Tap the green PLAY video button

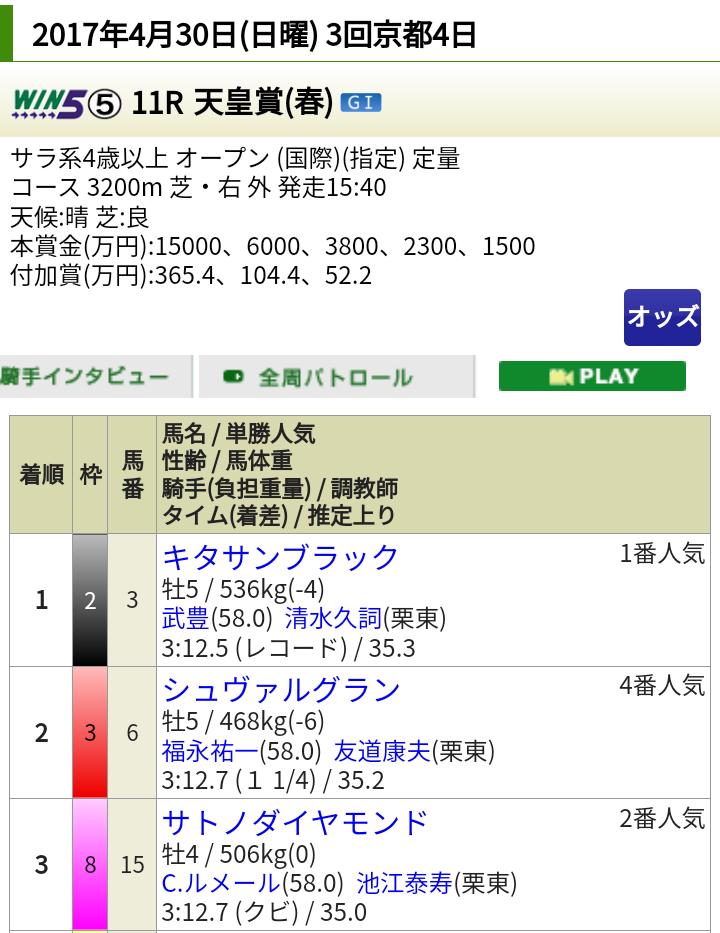(592, 377)
